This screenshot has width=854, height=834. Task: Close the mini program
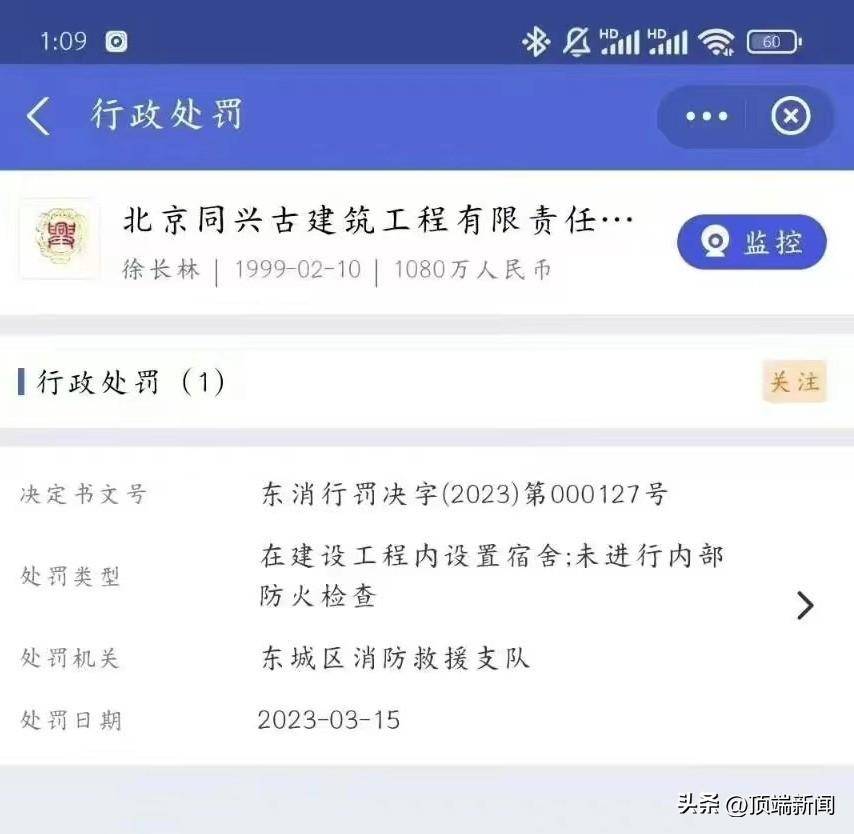coord(790,117)
